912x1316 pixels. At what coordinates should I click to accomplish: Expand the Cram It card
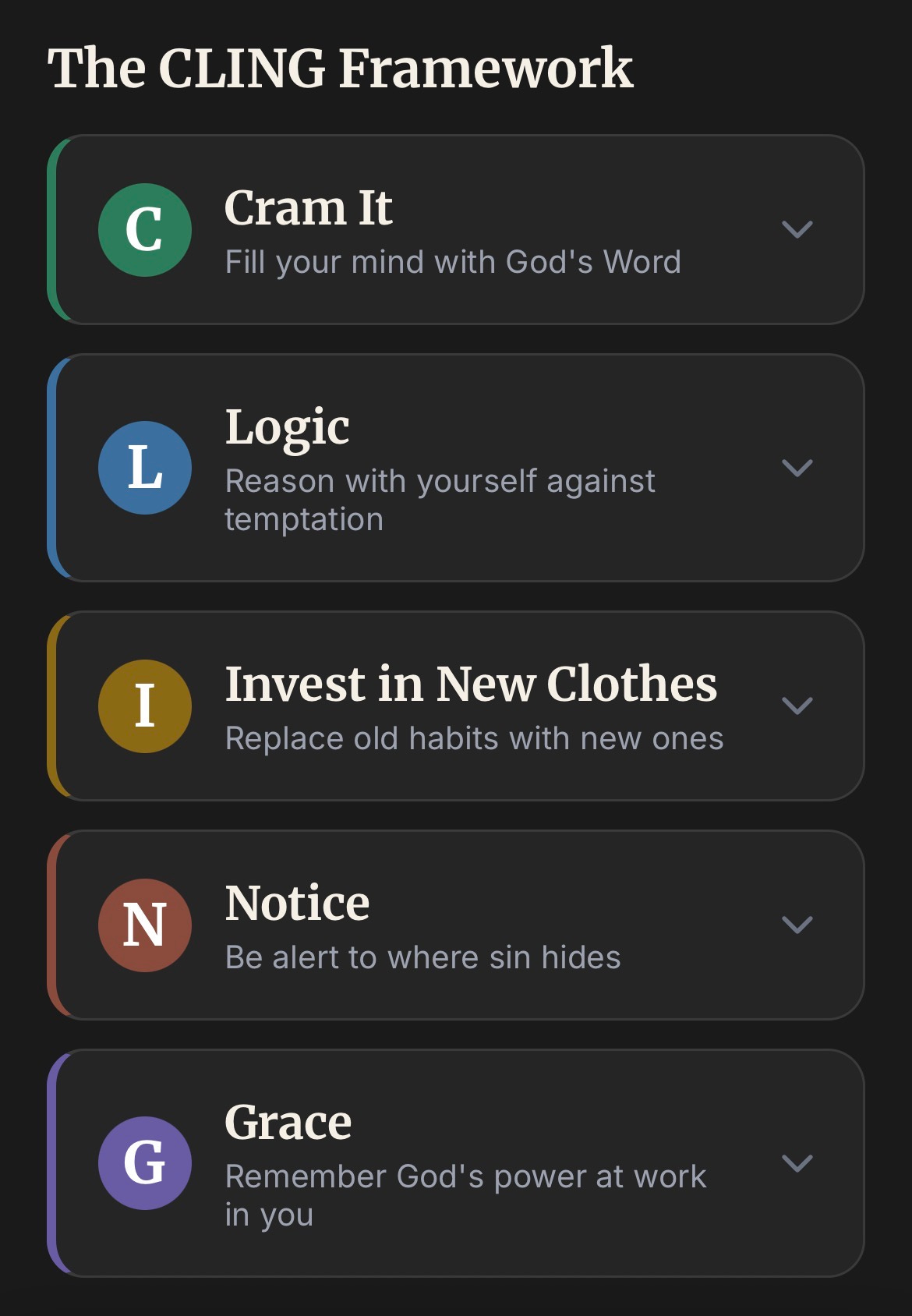click(797, 230)
